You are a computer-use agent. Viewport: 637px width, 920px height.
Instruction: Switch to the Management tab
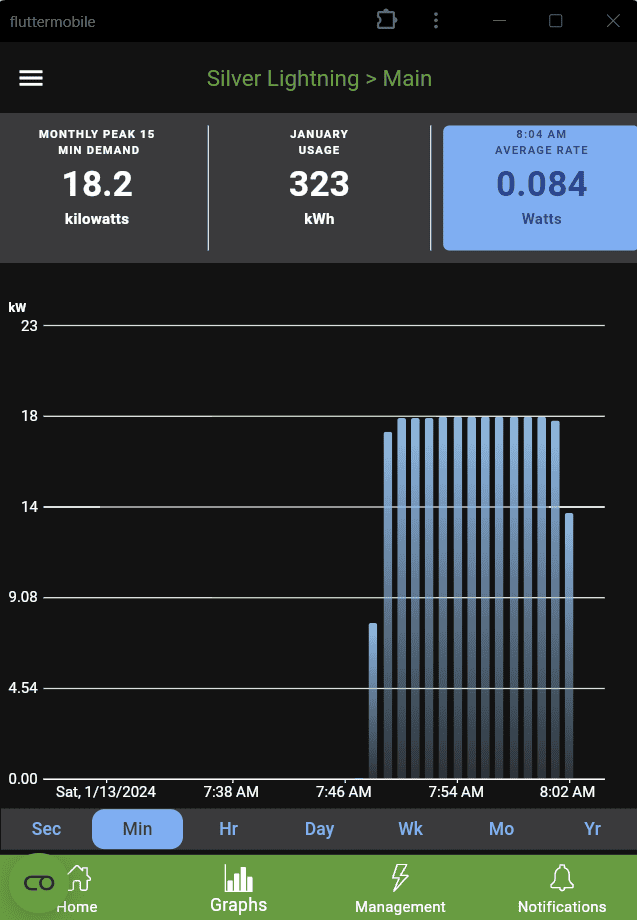tap(400, 889)
